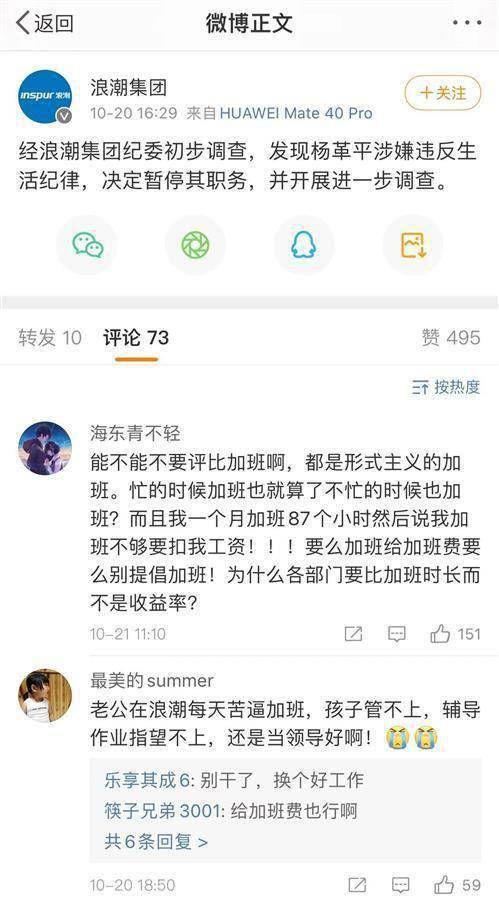Open the 赞 495 likes tab

pyautogui.click(x=451, y=338)
